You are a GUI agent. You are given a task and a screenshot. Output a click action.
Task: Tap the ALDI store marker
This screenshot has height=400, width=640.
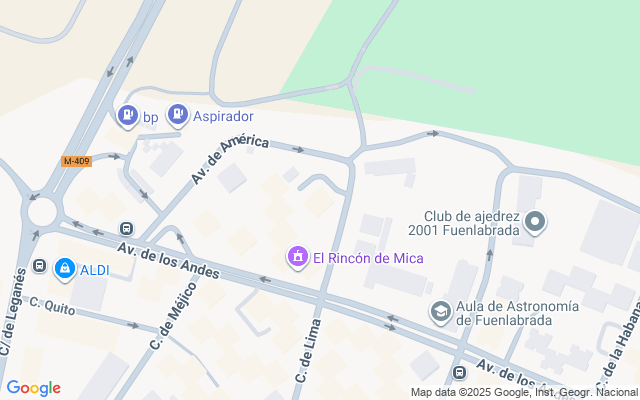pos(65,268)
